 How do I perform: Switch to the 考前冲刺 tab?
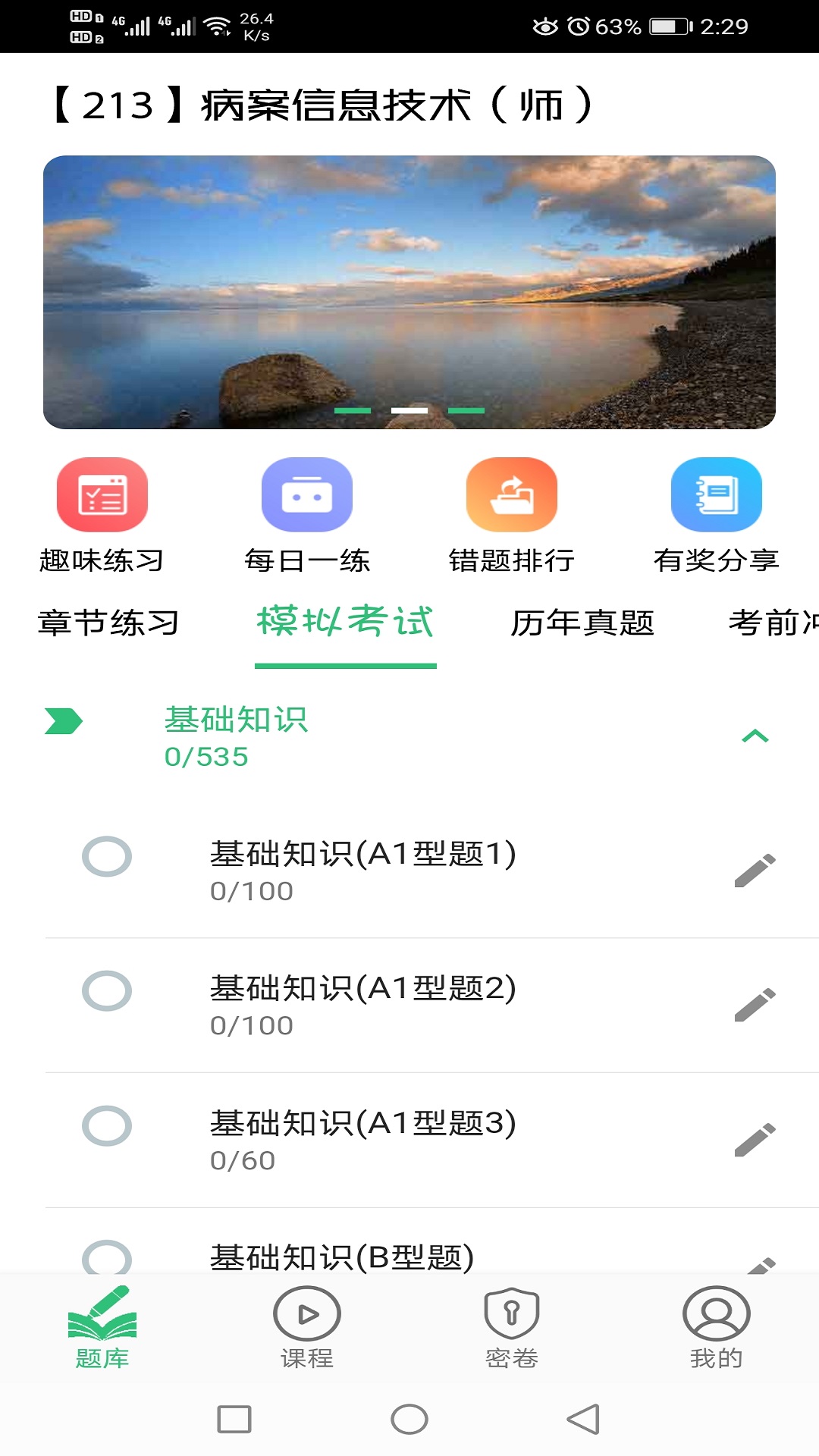pyautogui.click(x=773, y=623)
